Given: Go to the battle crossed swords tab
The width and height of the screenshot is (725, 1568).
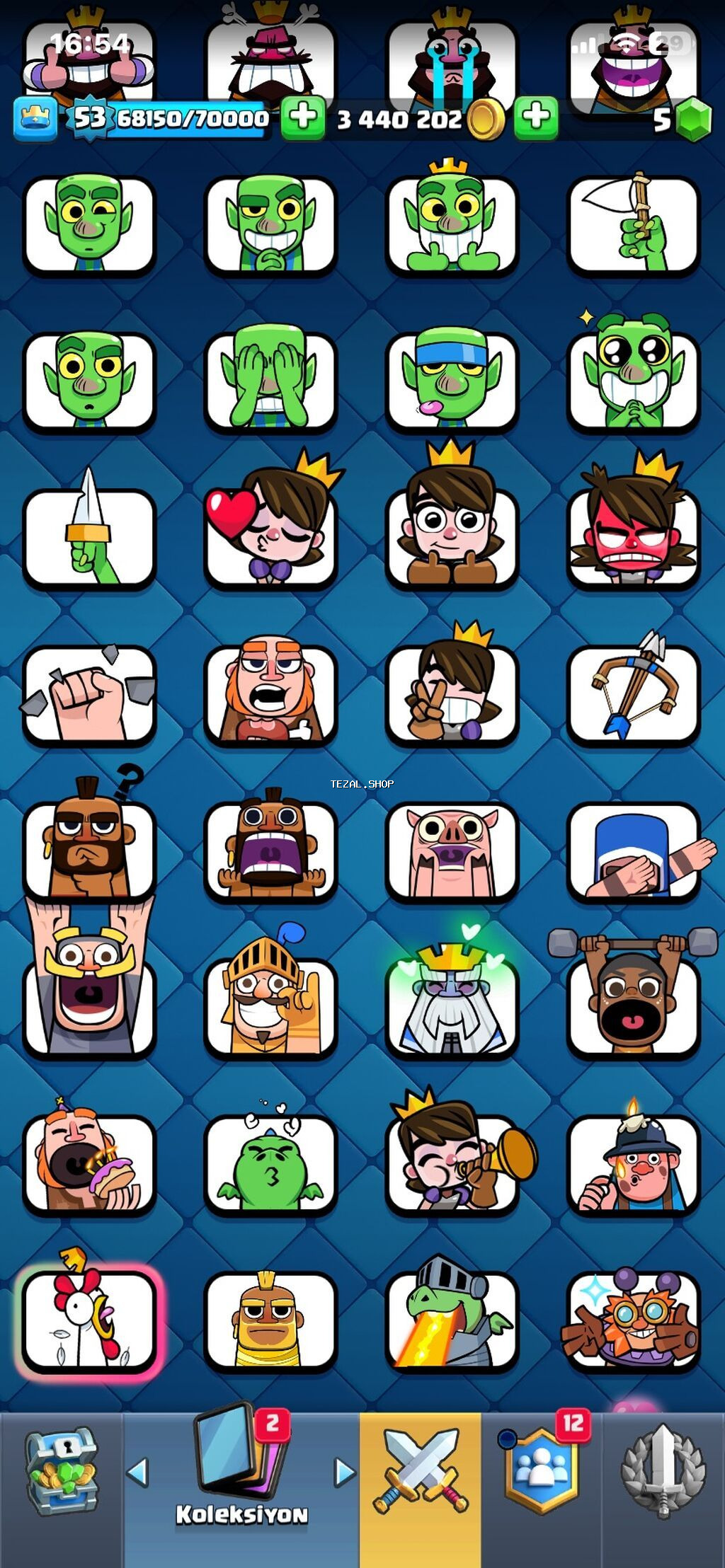Looking at the screenshot, I should click(x=421, y=1472).
